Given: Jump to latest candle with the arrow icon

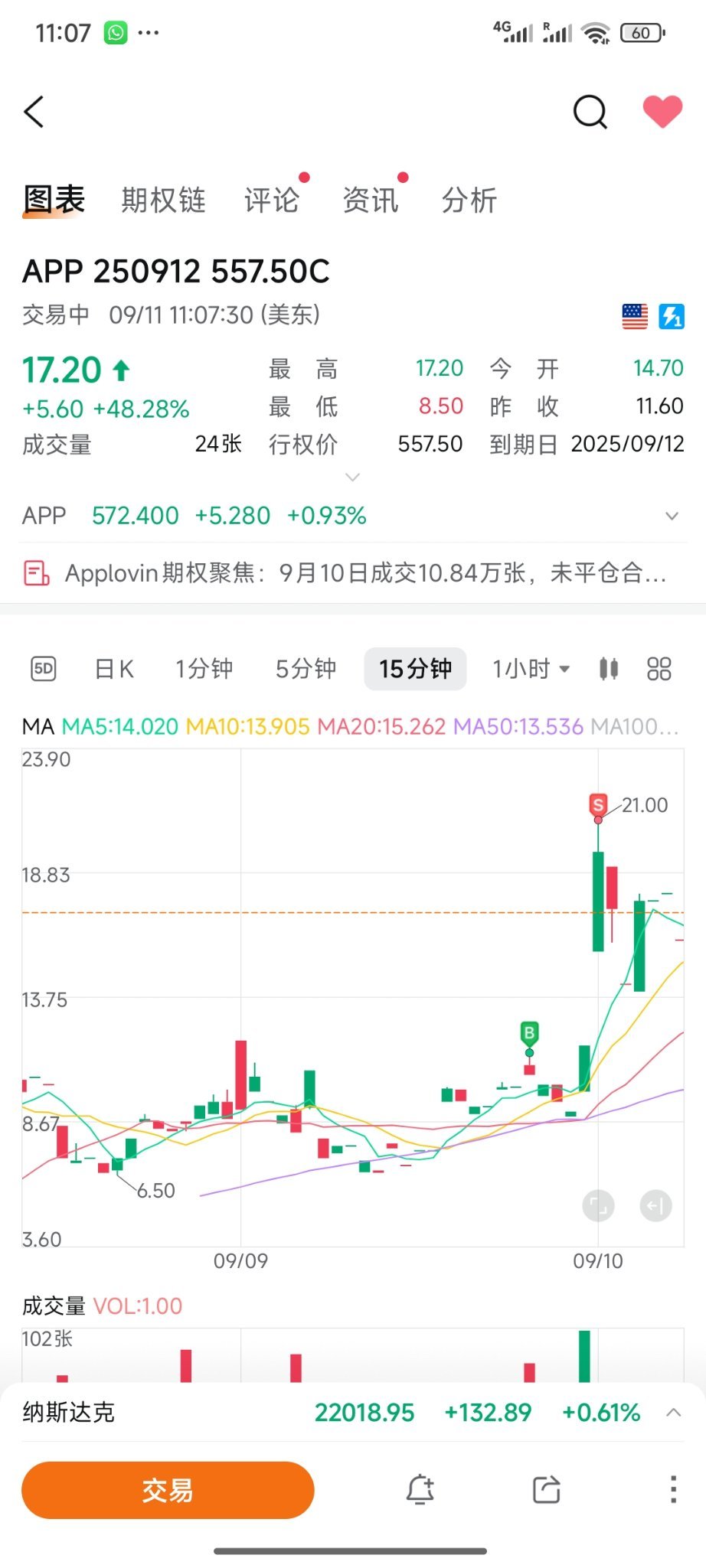Looking at the screenshot, I should pyautogui.click(x=655, y=1205).
